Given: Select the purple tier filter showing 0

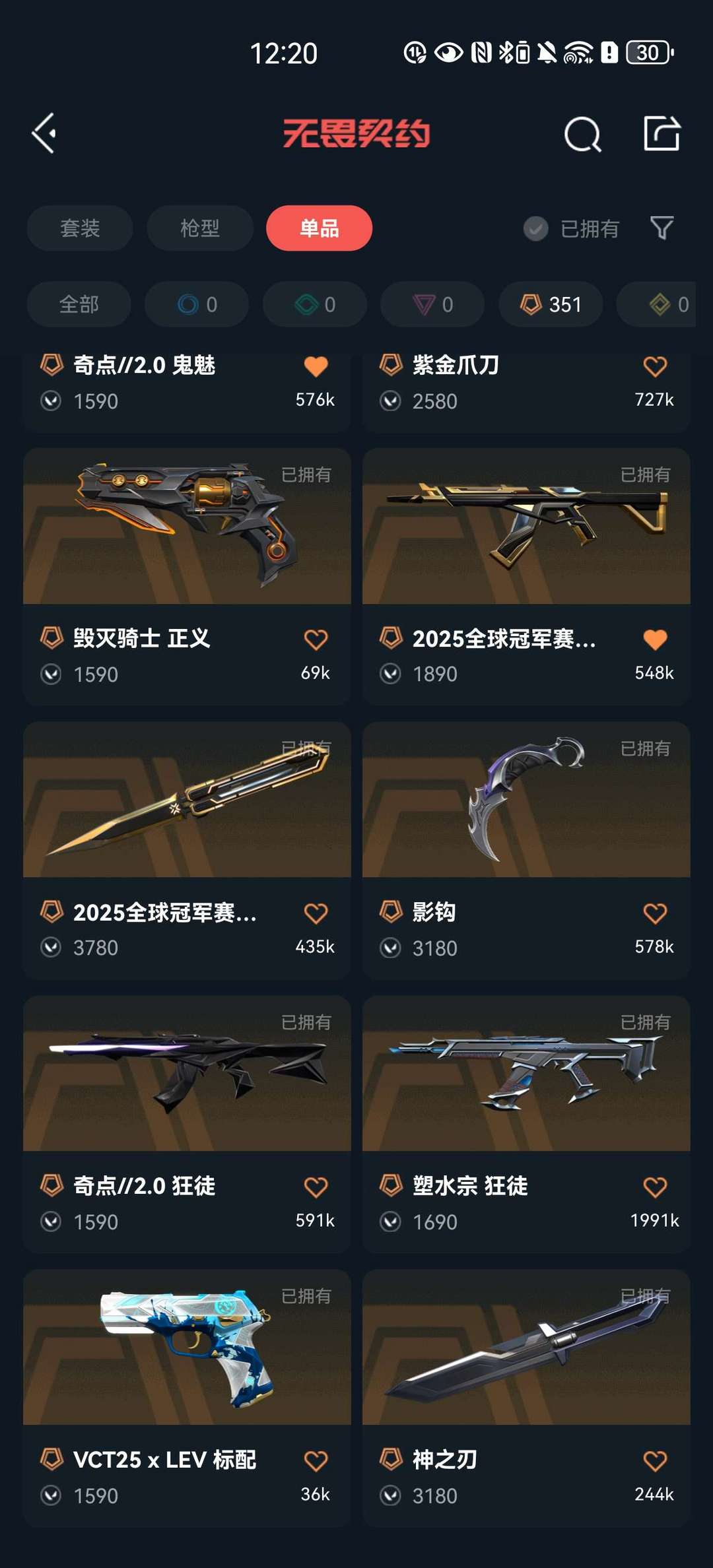Looking at the screenshot, I should coord(431,304).
